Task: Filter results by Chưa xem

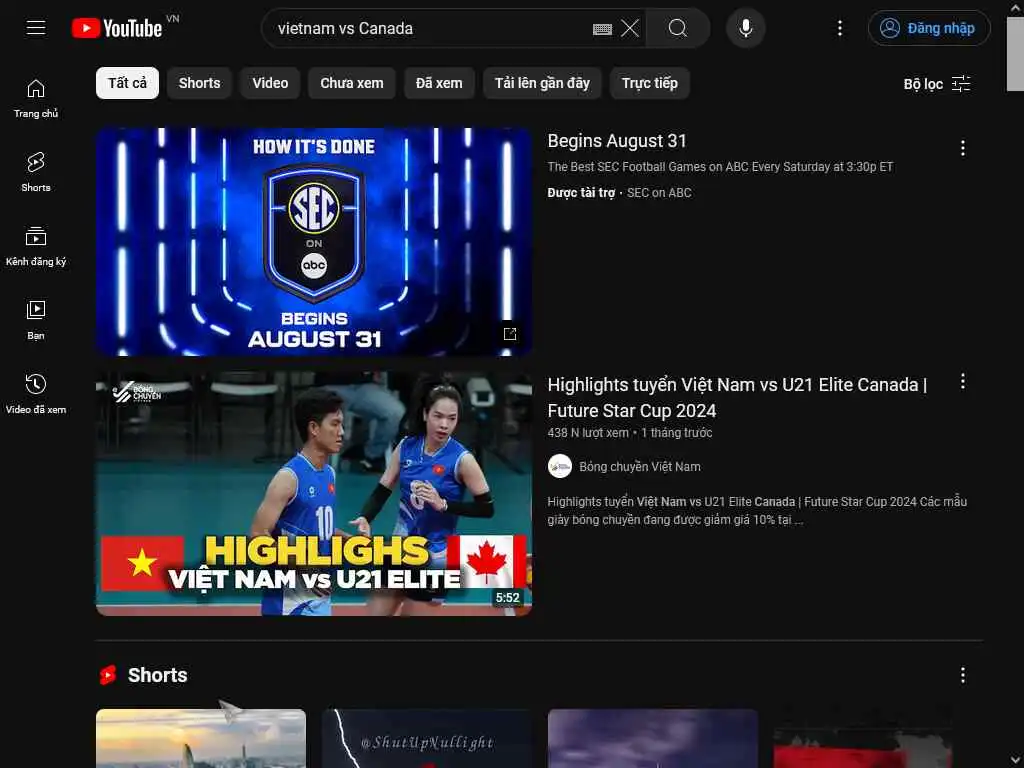Action: click(x=352, y=83)
